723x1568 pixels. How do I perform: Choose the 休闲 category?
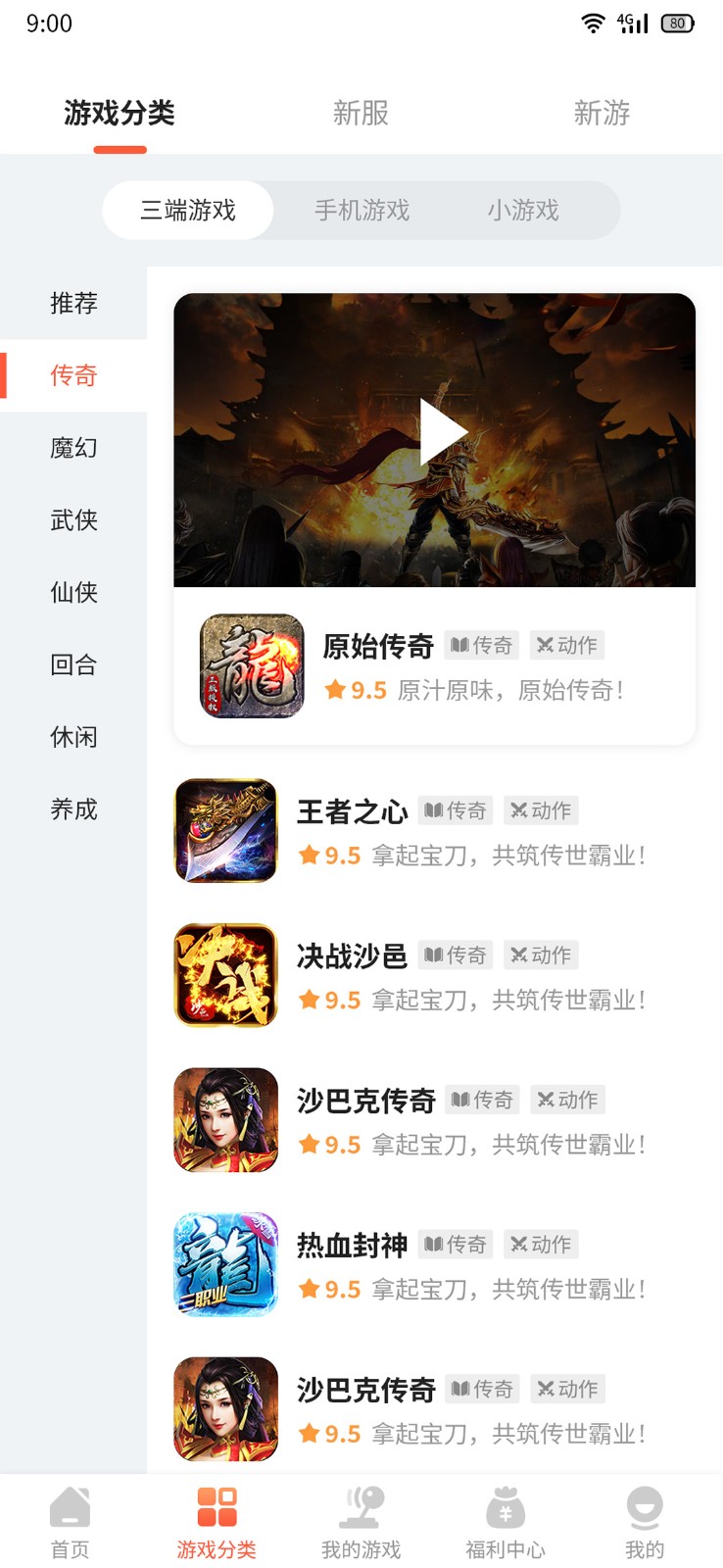73,737
